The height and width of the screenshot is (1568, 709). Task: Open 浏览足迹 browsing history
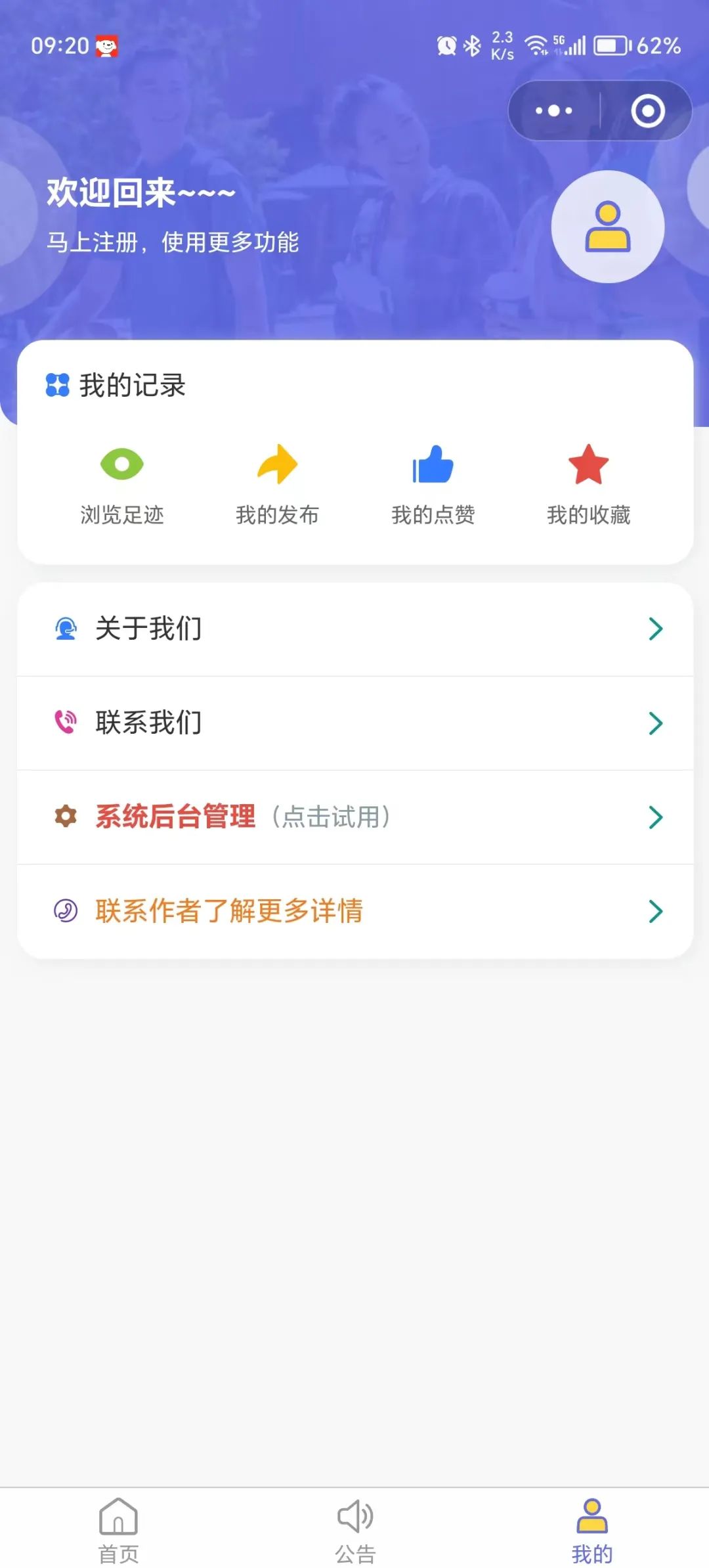pyautogui.click(x=122, y=484)
